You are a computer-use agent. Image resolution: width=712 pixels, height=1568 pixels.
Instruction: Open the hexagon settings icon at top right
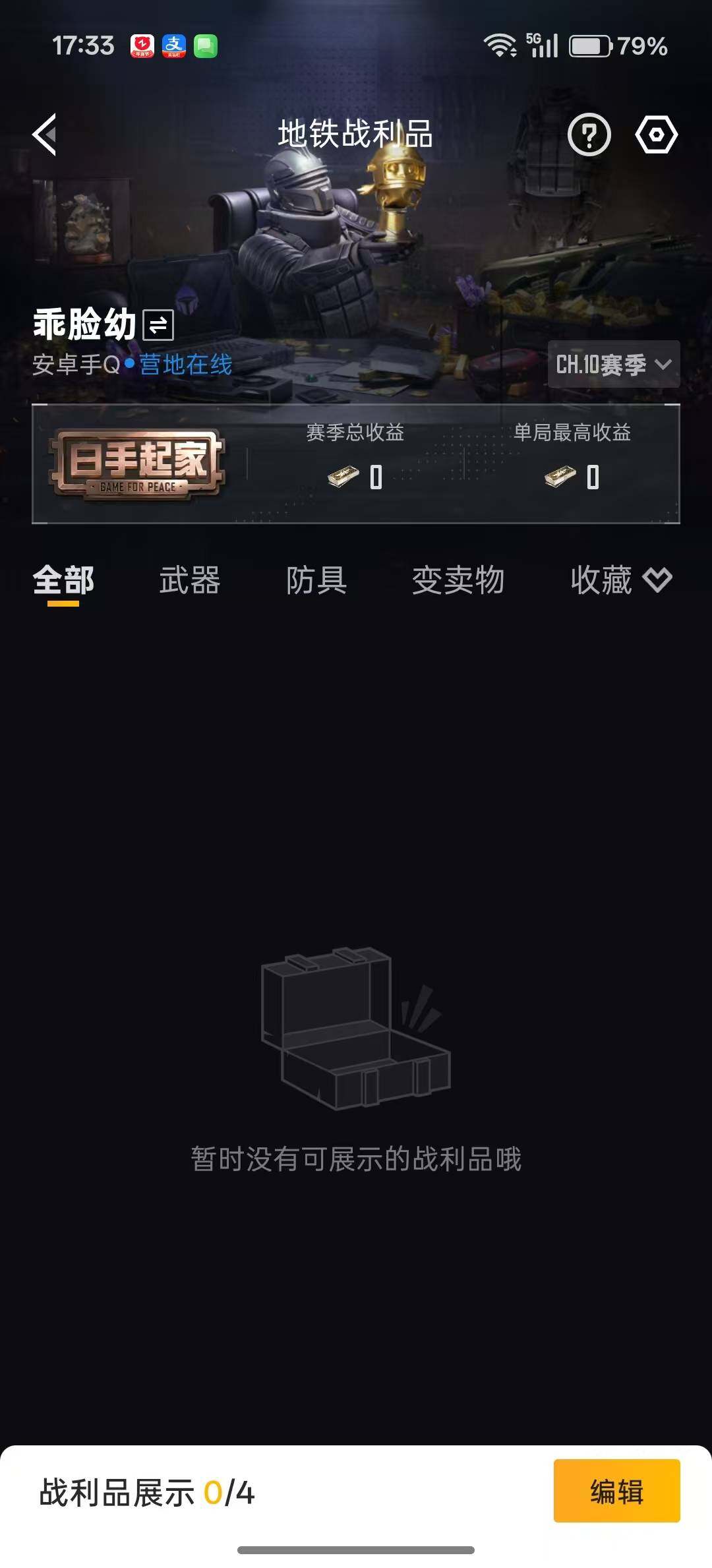[657, 134]
